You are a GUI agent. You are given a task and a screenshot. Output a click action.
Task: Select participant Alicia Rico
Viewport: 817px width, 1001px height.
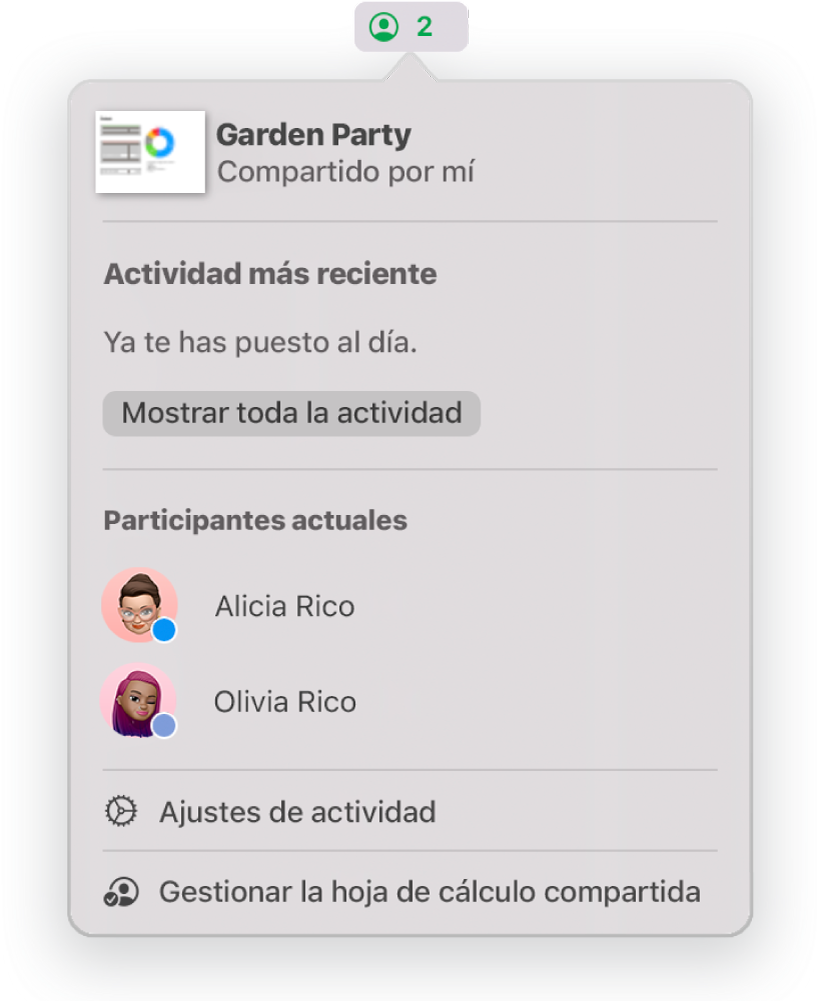pyautogui.click(x=284, y=606)
